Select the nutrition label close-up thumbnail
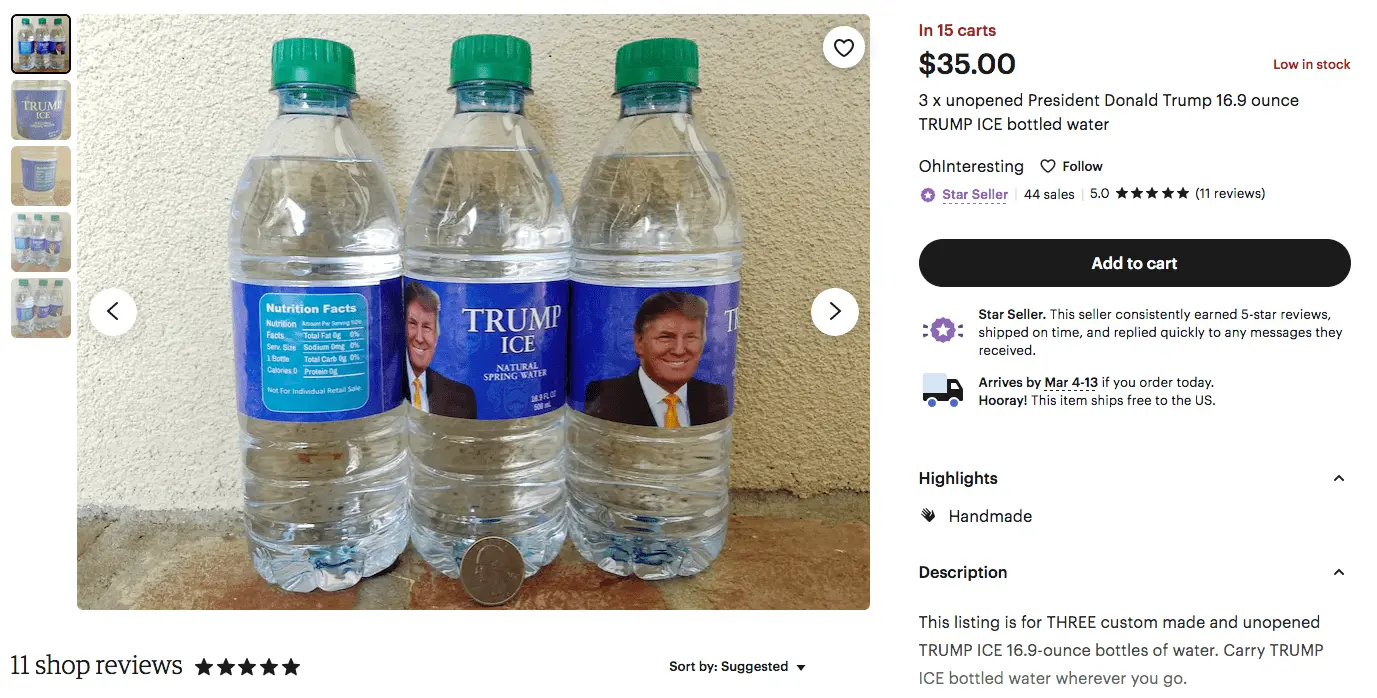 pyautogui.click(x=41, y=176)
